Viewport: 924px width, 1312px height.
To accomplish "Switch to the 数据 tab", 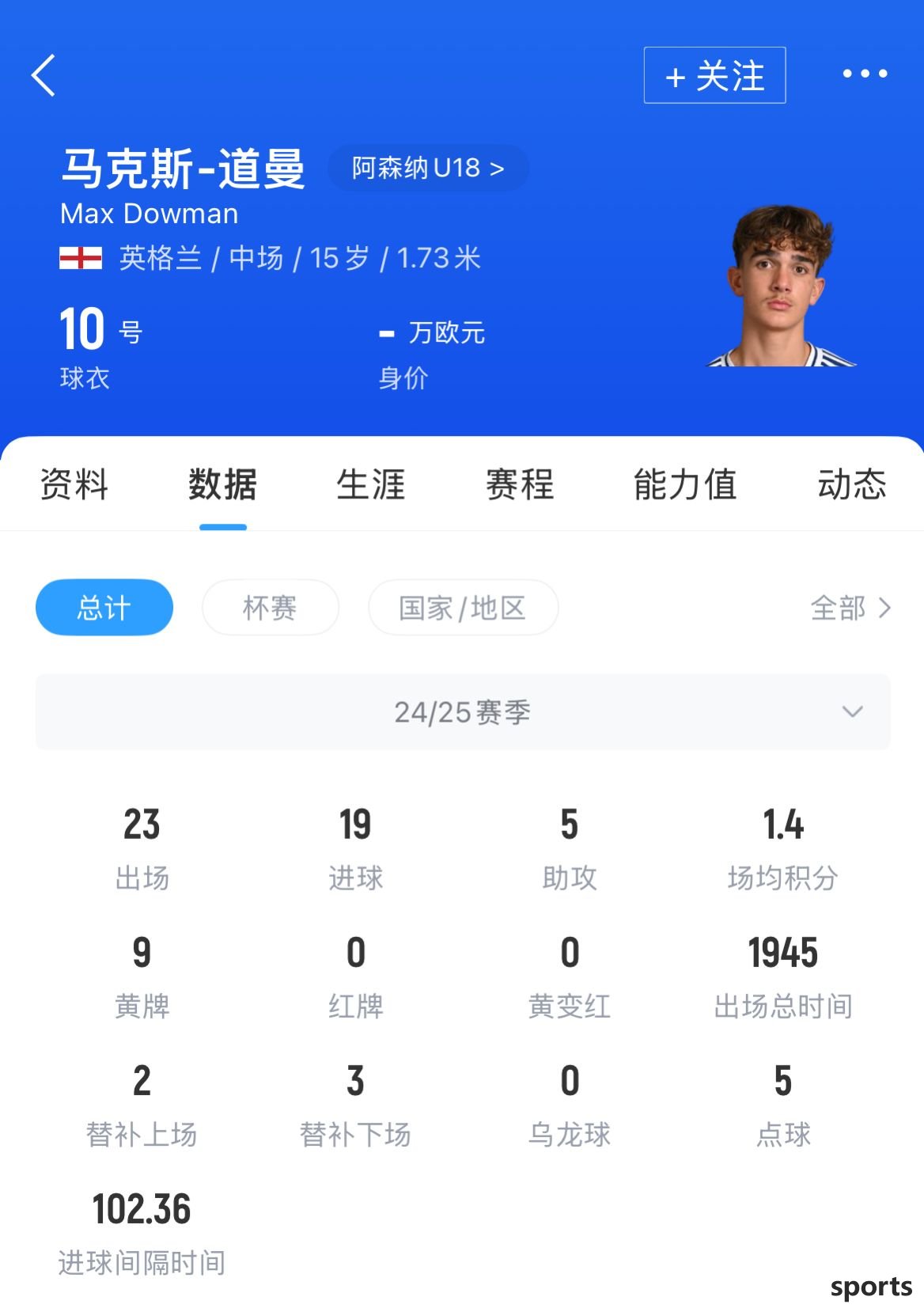I will click(222, 484).
